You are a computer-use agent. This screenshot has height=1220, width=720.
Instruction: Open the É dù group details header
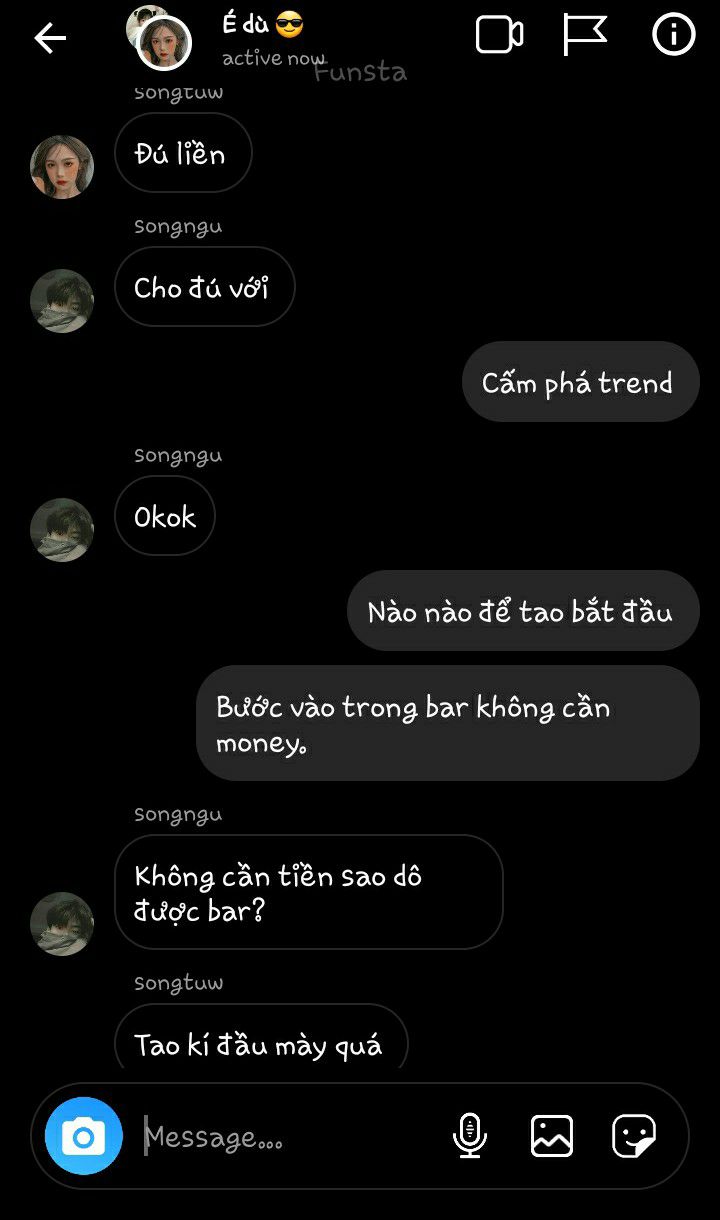pos(262,39)
